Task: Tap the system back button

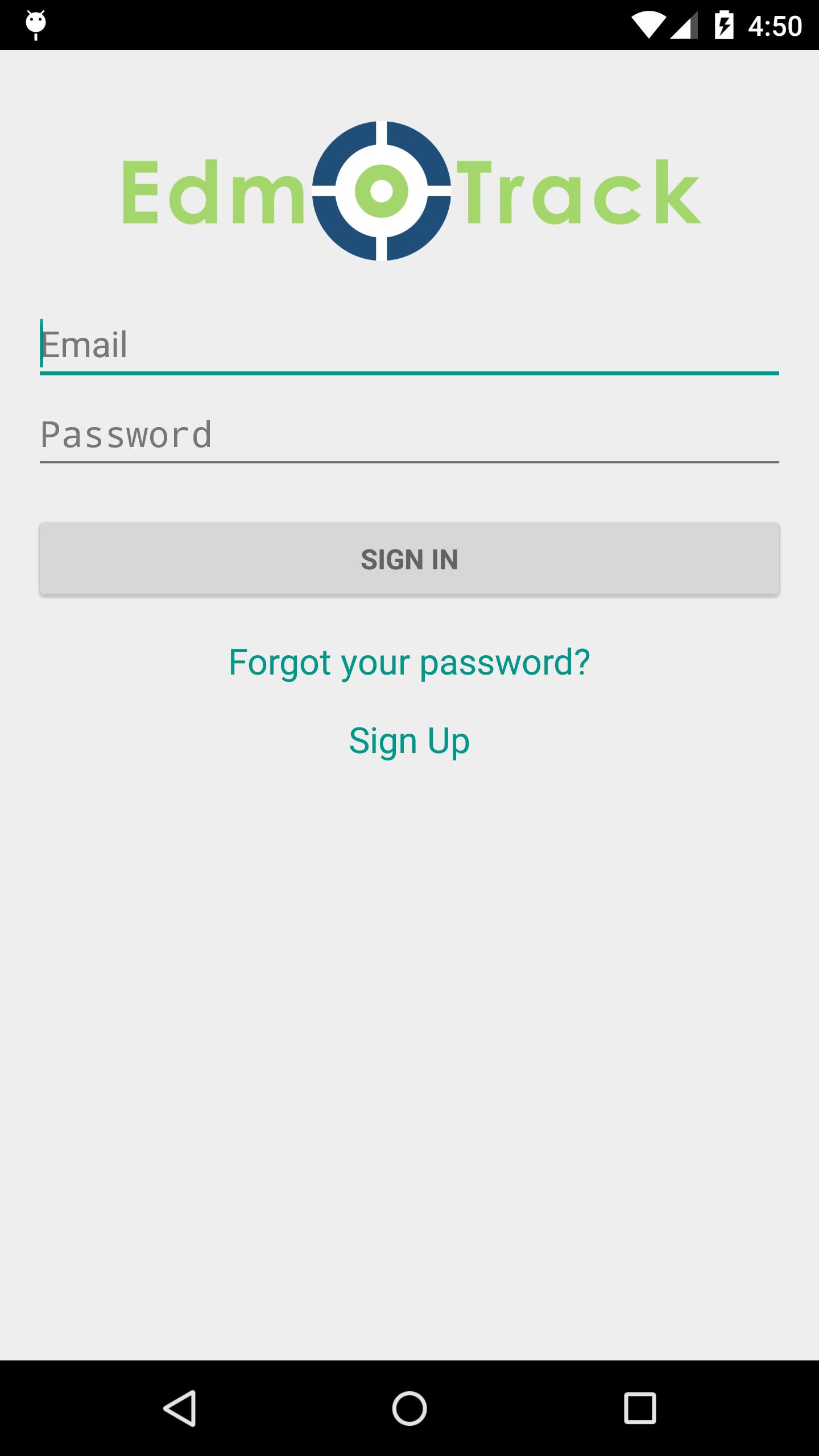Action: tap(180, 1408)
